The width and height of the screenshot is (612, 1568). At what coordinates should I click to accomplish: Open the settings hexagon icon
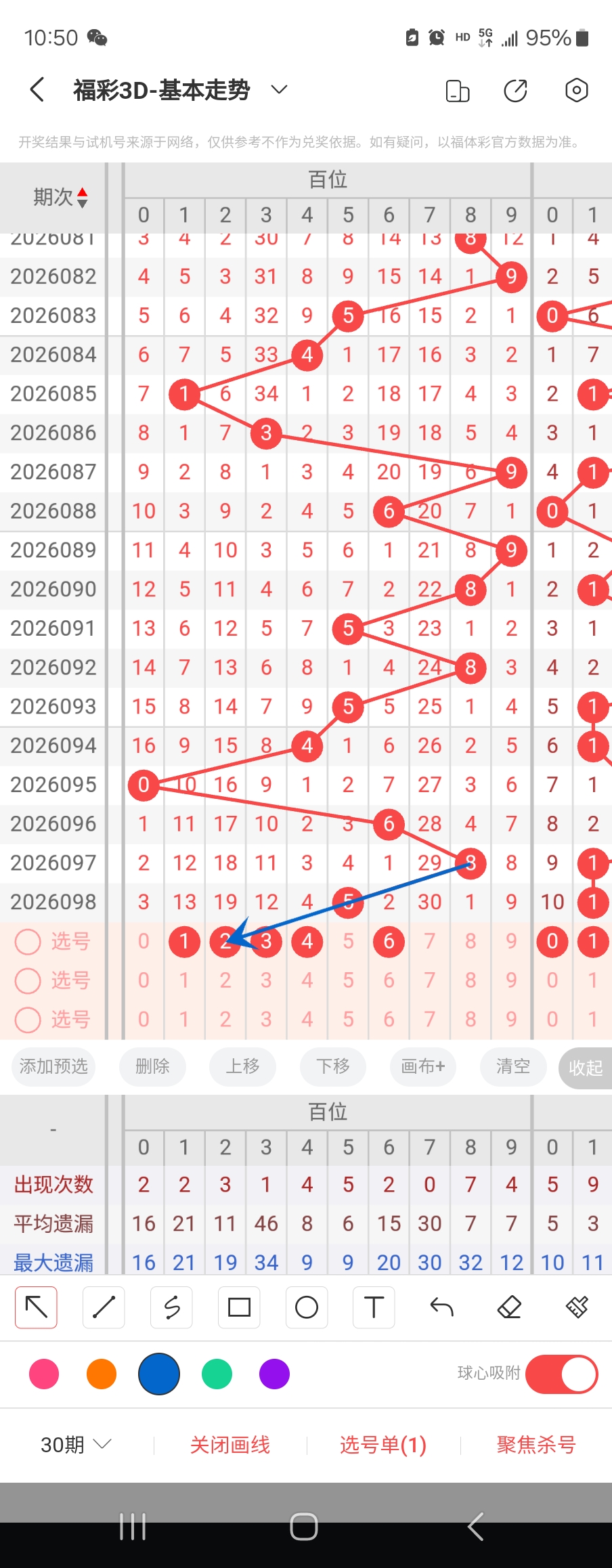[x=576, y=90]
